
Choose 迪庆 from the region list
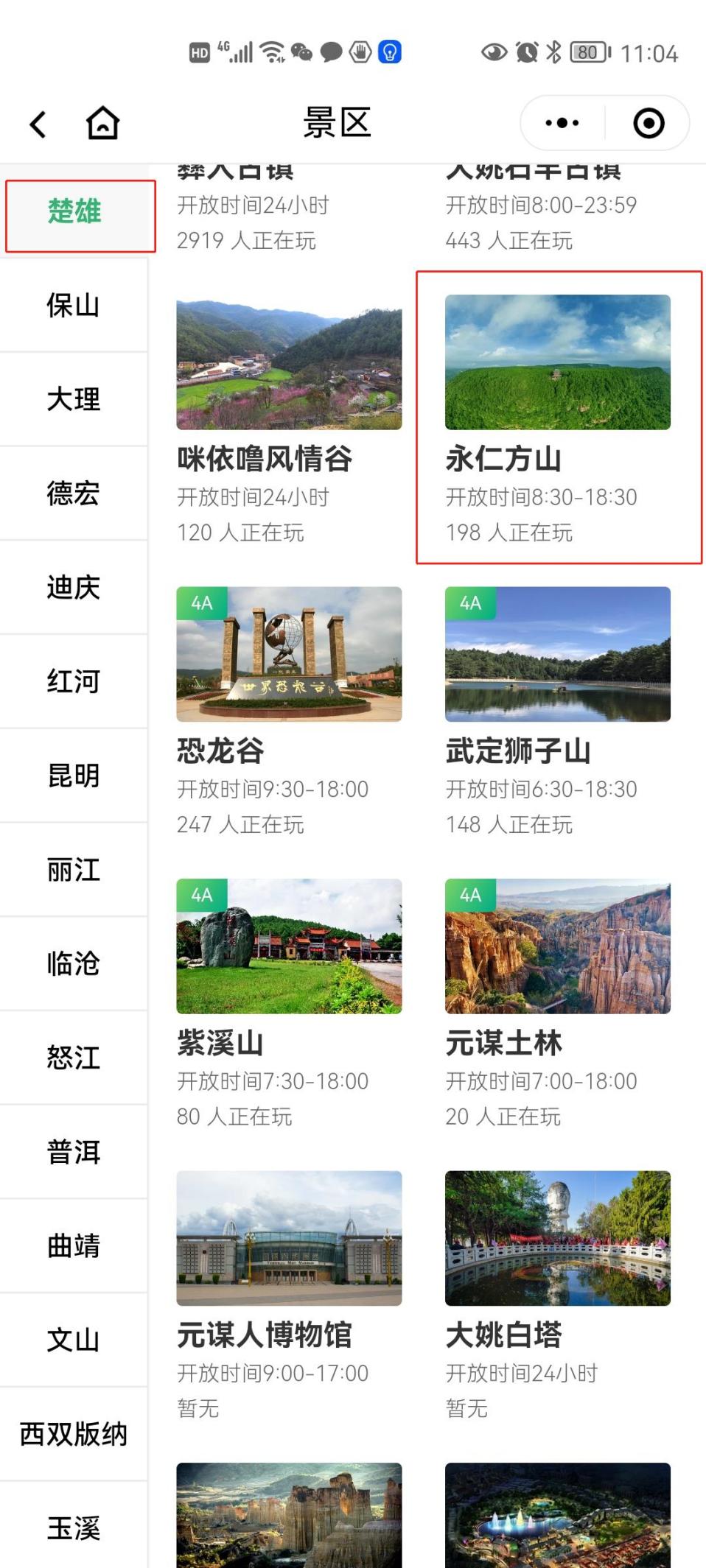[x=74, y=588]
